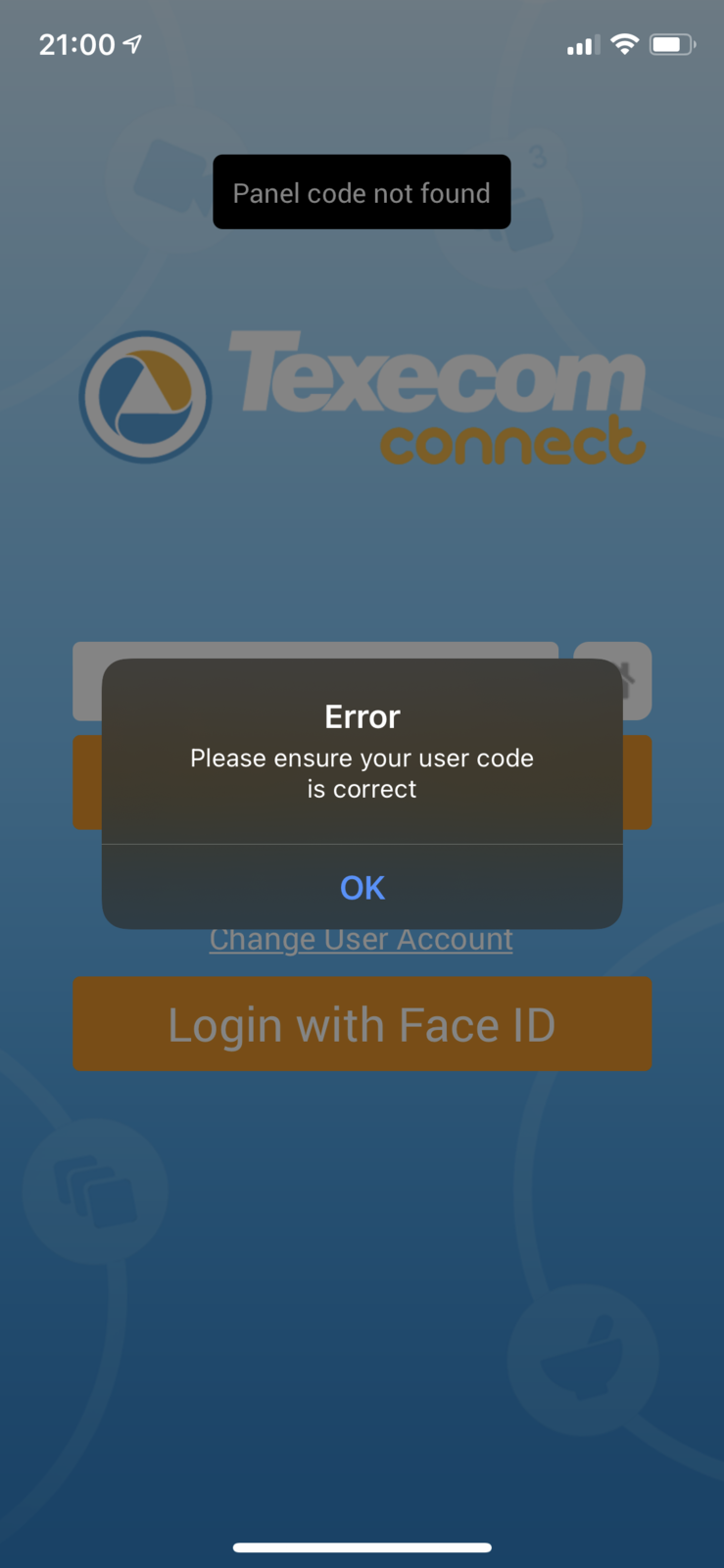Open the Change User Account link
The image size is (724, 1568).
361,942
